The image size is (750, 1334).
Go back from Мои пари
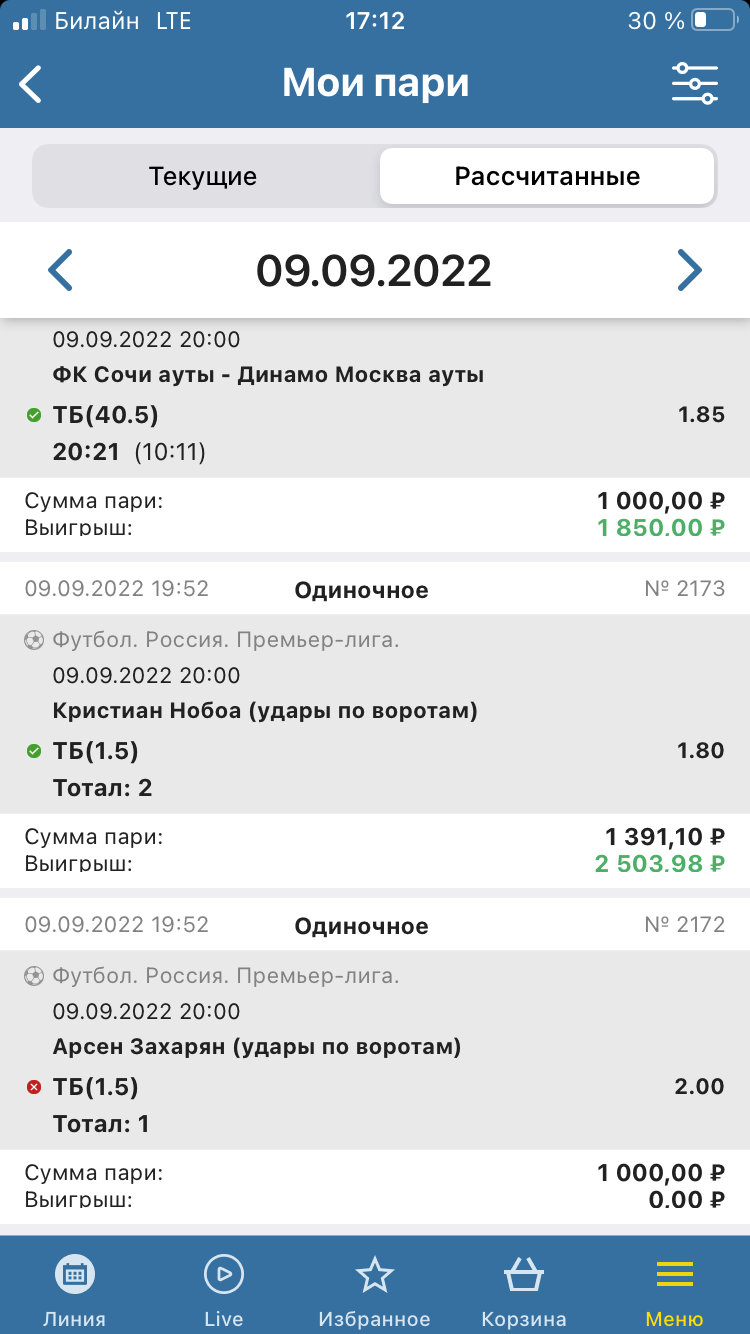(x=32, y=84)
